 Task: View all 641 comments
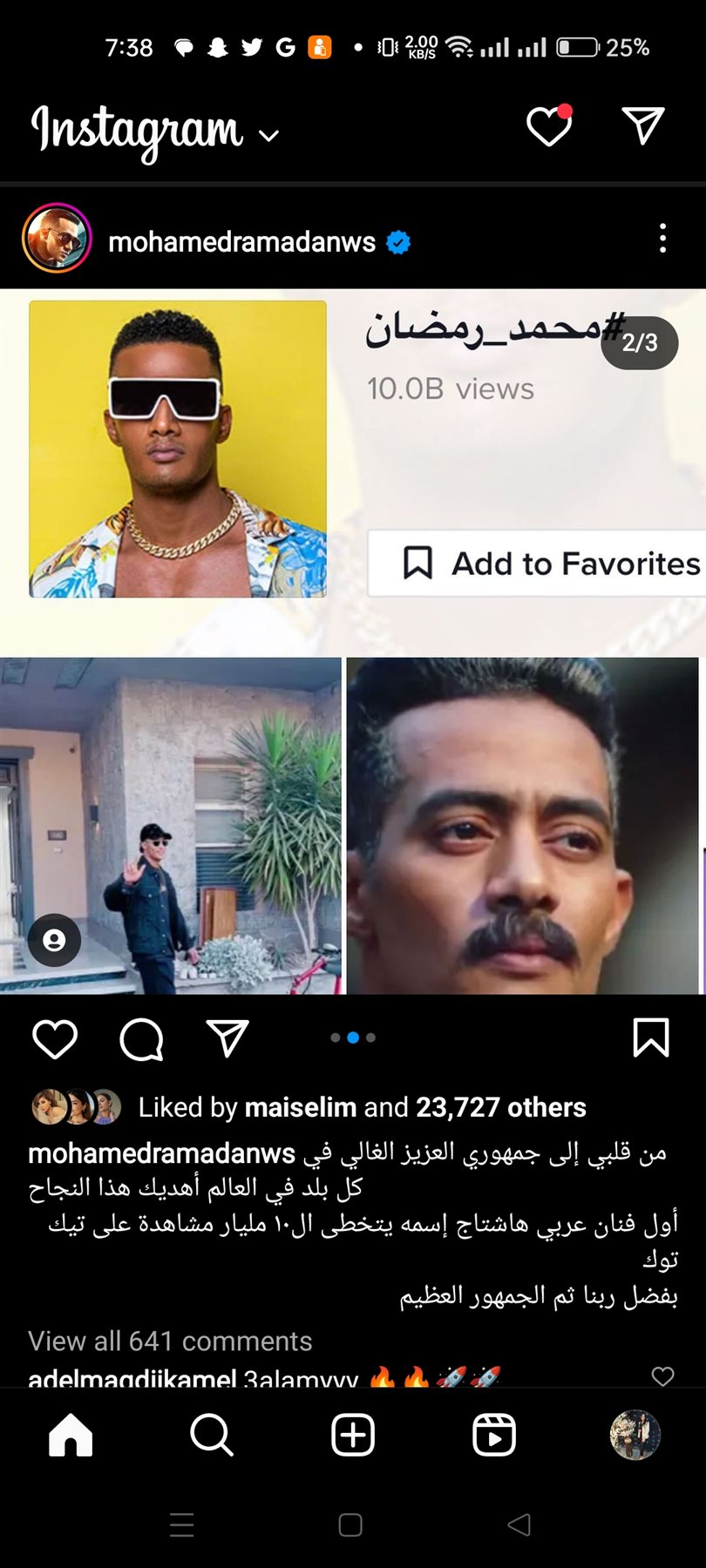point(170,1341)
